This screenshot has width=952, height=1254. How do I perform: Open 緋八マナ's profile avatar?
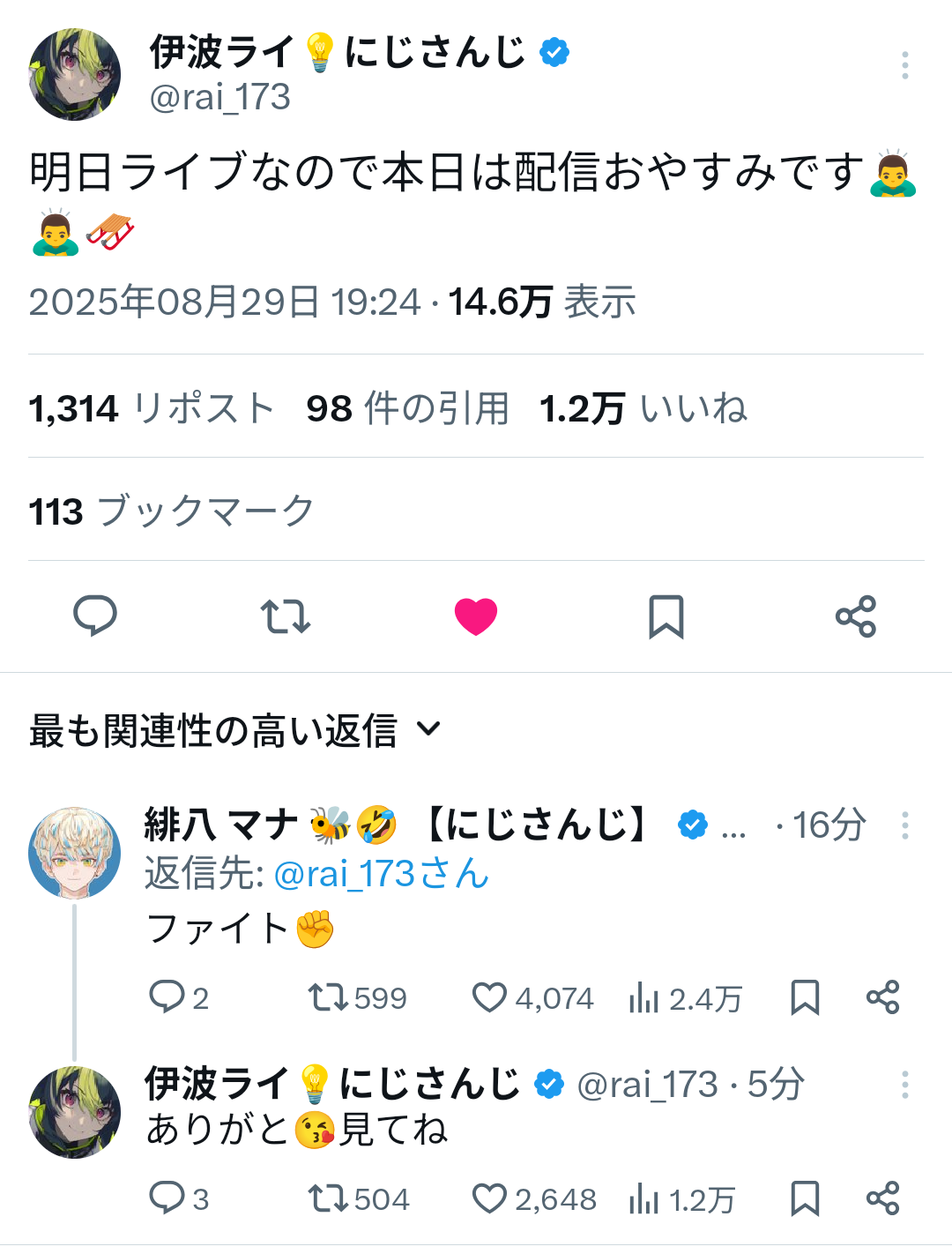pyautogui.click(x=74, y=853)
